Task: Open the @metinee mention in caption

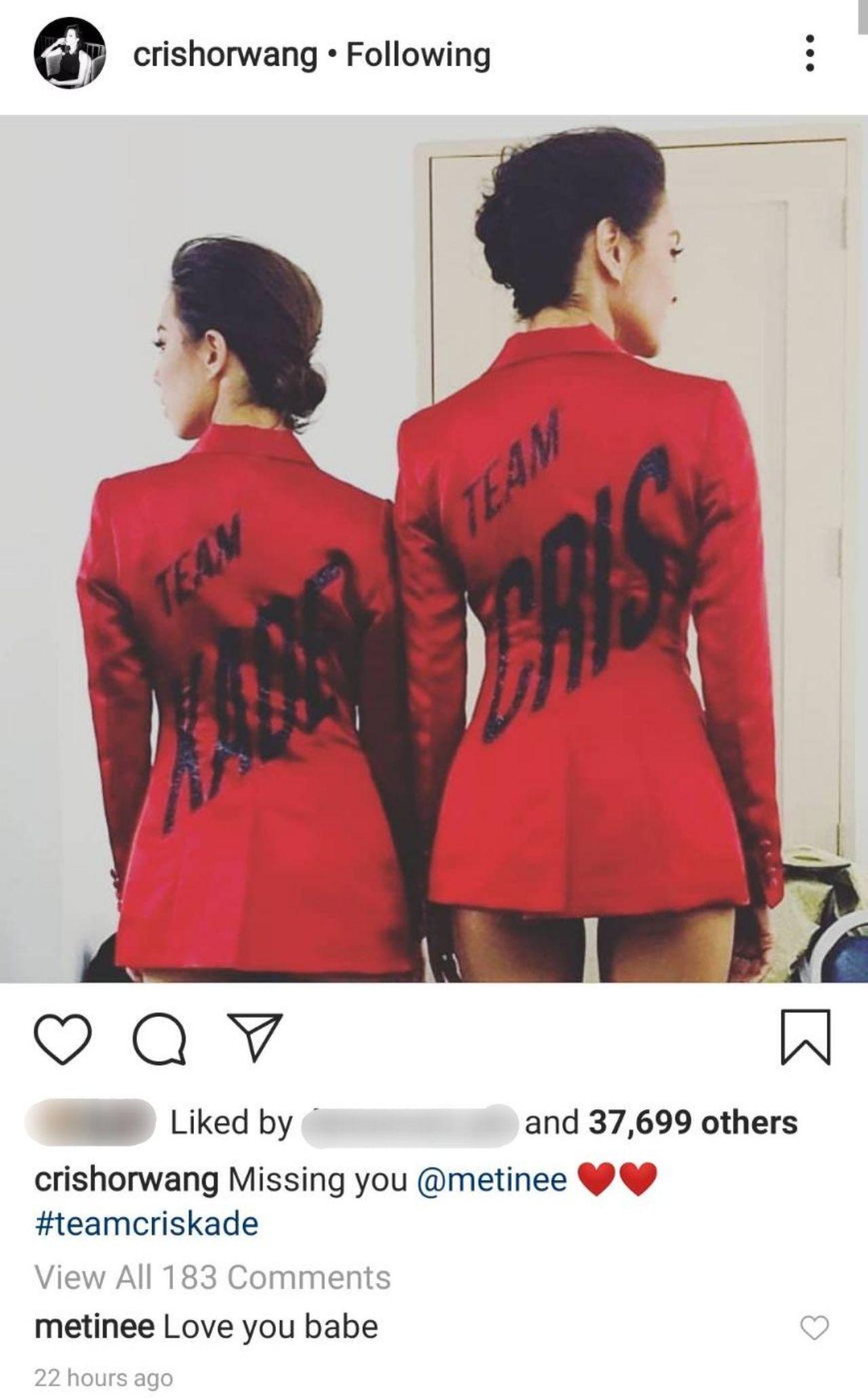Action: pyautogui.click(x=492, y=1180)
